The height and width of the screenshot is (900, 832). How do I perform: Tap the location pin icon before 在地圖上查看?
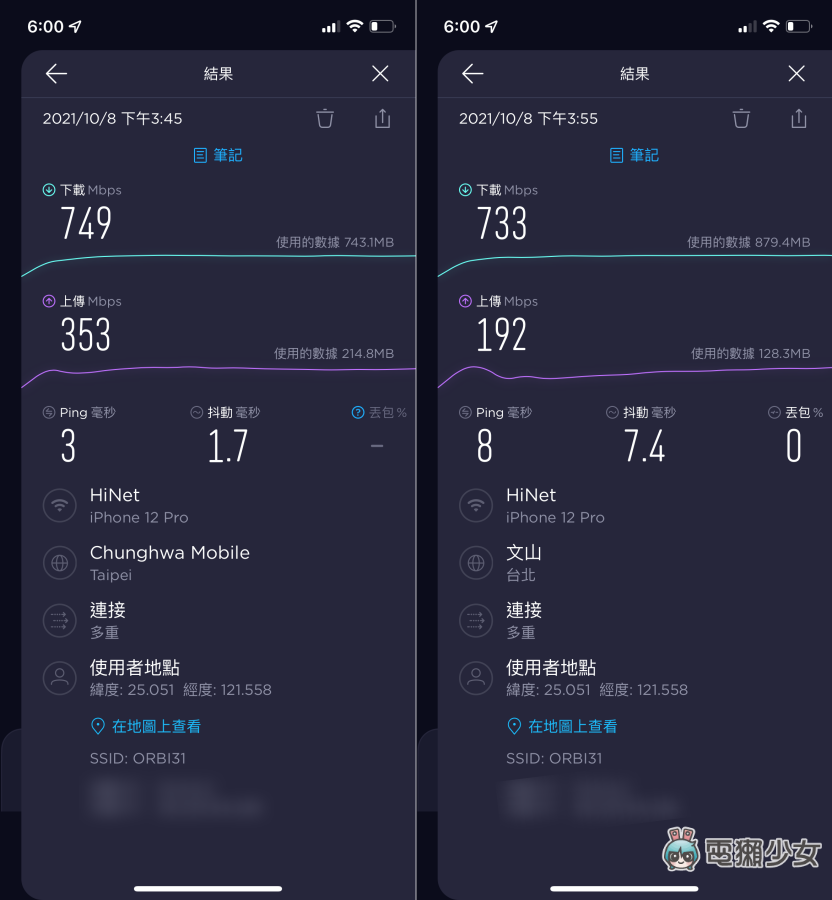(98, 727)
